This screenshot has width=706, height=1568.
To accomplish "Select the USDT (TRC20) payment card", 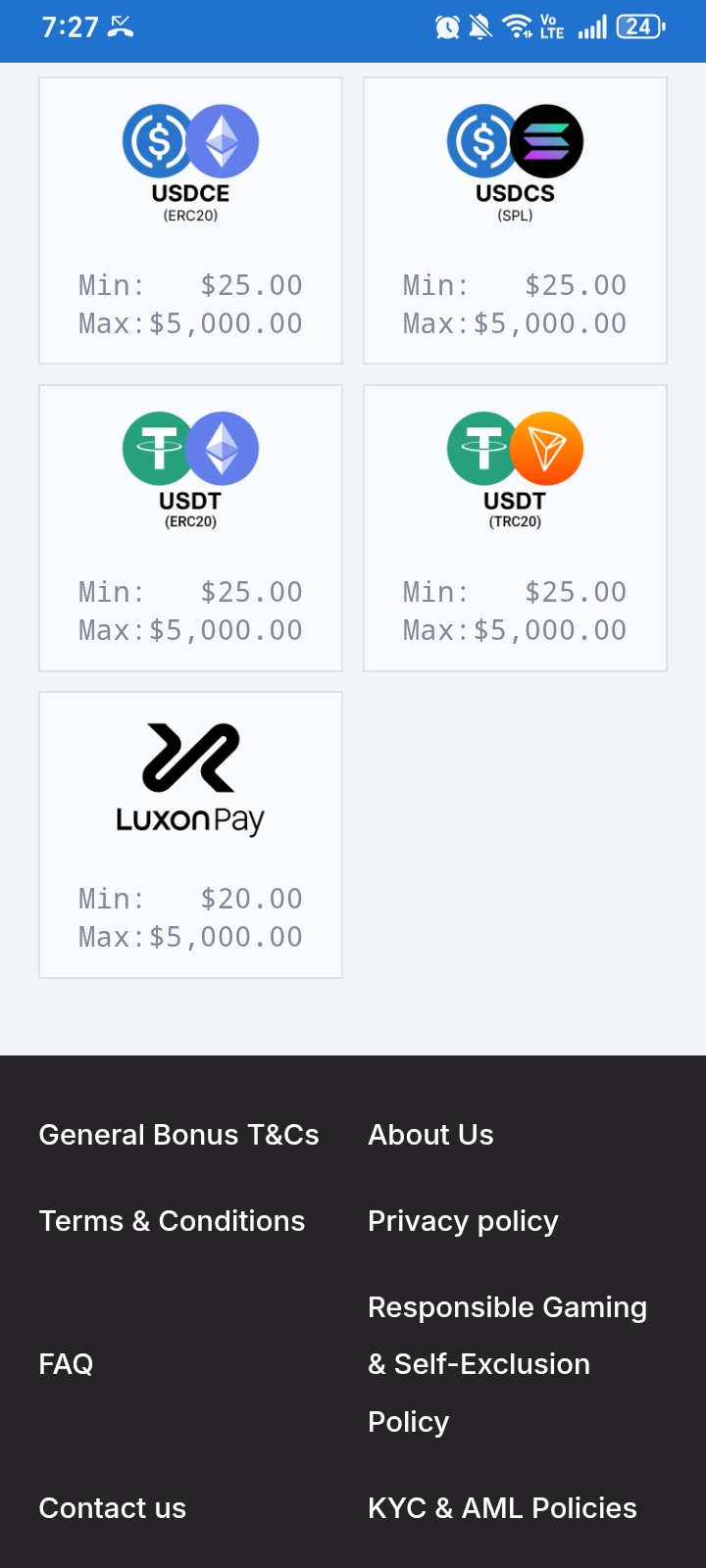I will (x=515, y=527).
